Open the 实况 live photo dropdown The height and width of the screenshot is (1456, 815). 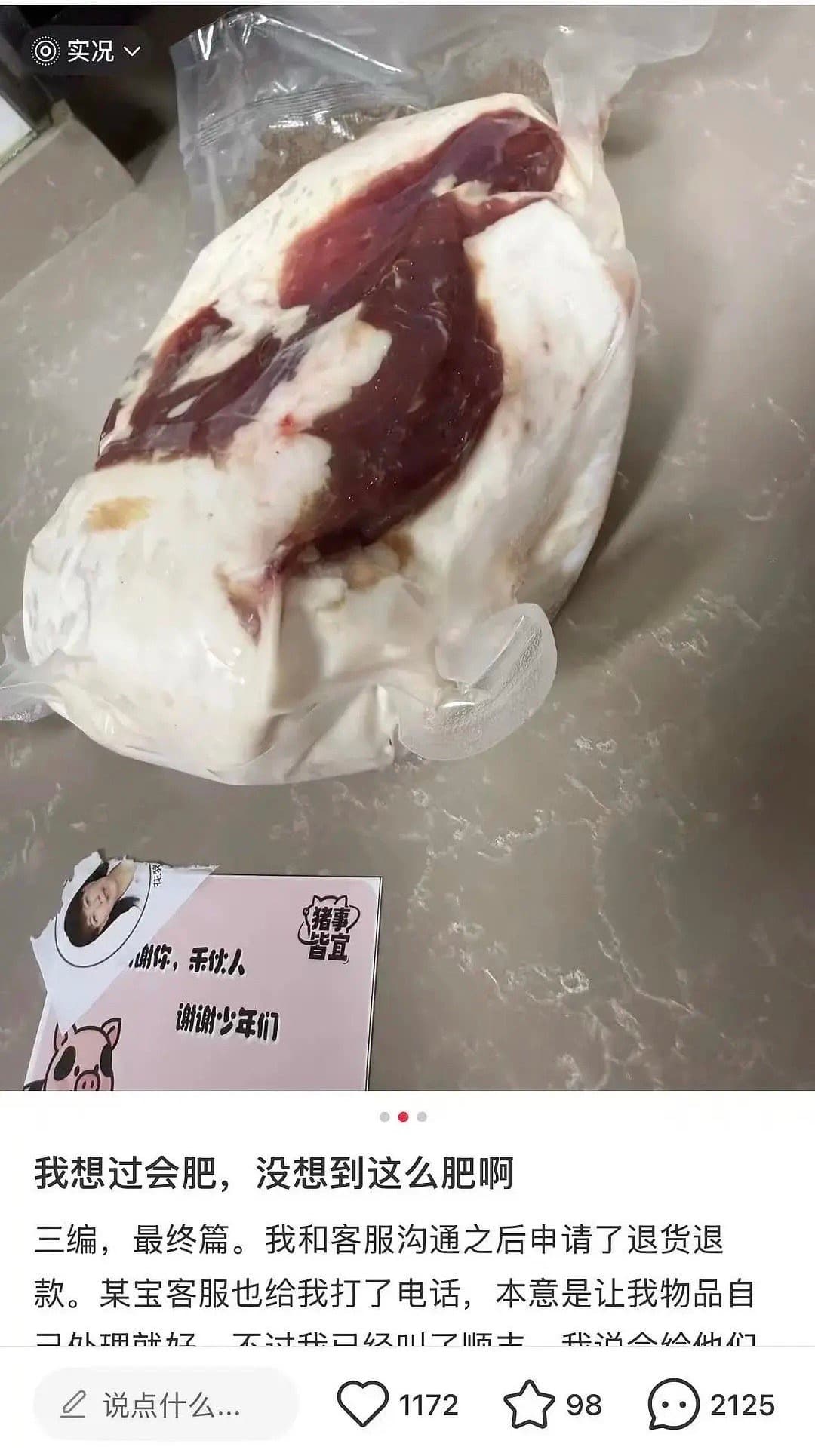coord(87,51)
